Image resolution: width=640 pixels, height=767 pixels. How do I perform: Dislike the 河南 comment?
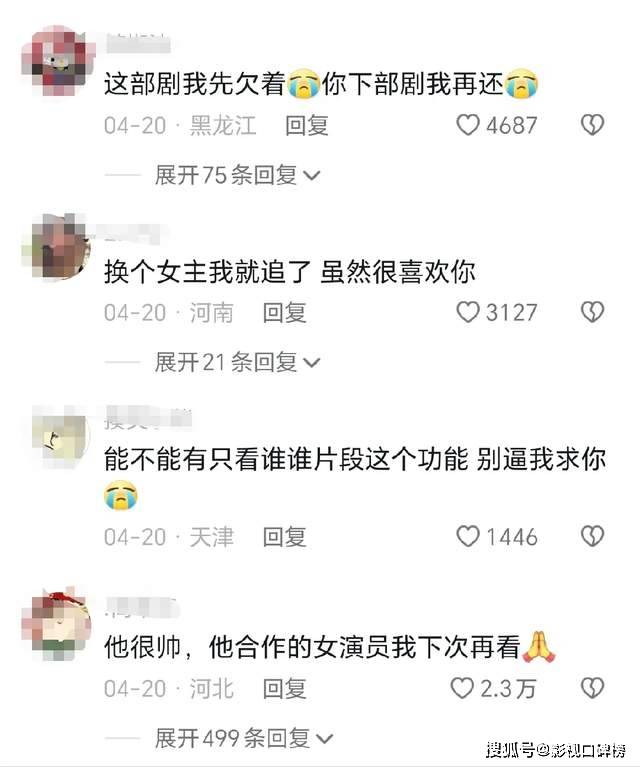(x=592, y=312)
